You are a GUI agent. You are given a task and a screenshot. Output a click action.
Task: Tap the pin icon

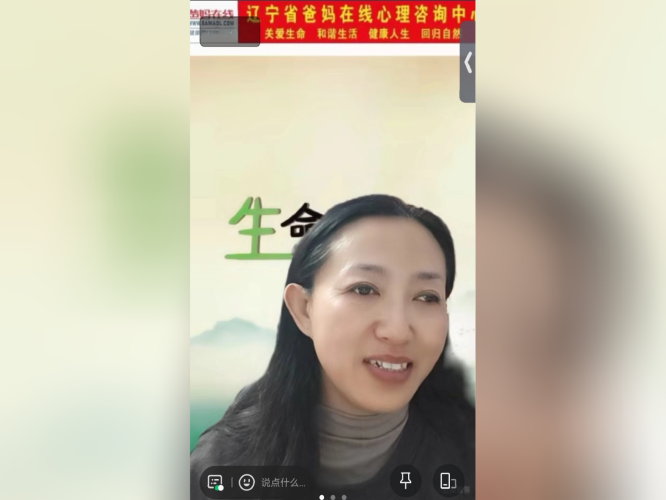pos(405,481)
